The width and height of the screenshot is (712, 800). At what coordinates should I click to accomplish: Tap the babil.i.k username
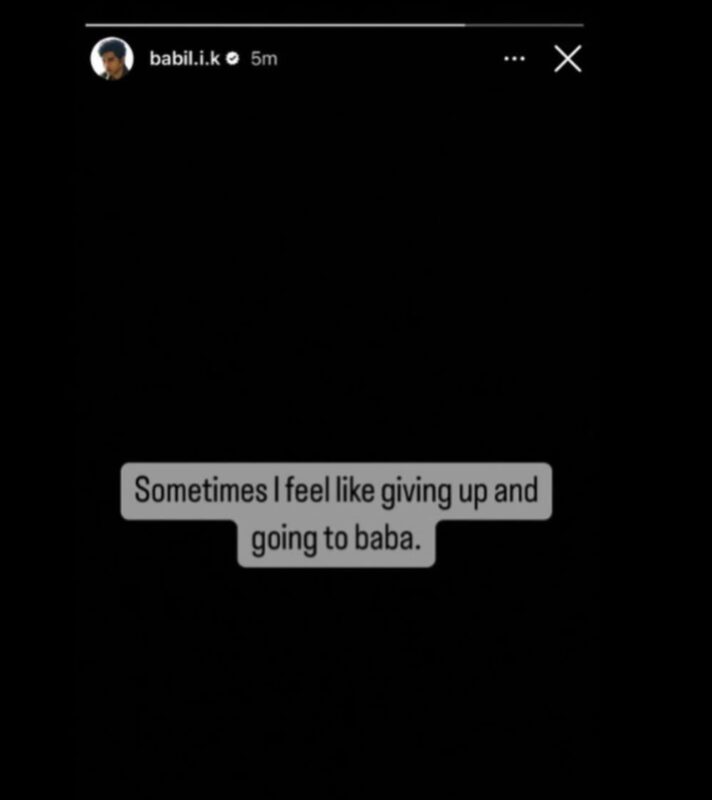coord(184,59)
